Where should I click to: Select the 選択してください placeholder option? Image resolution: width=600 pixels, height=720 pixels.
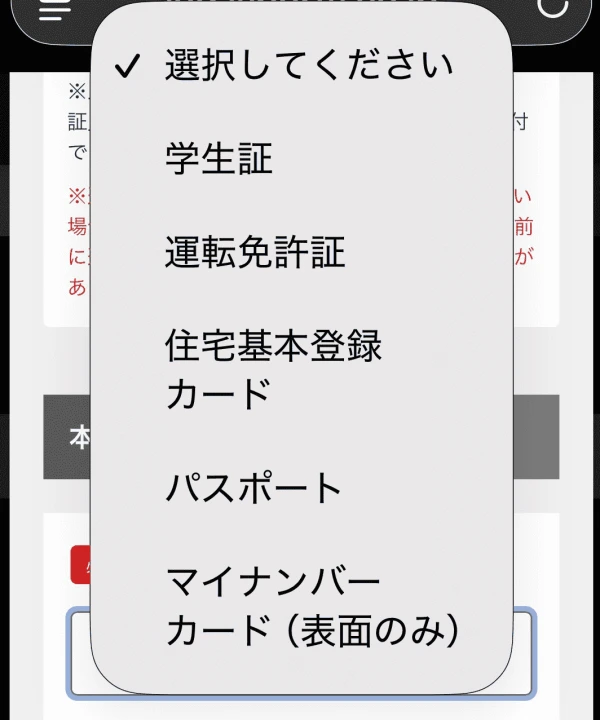click(x=308, y=66)
